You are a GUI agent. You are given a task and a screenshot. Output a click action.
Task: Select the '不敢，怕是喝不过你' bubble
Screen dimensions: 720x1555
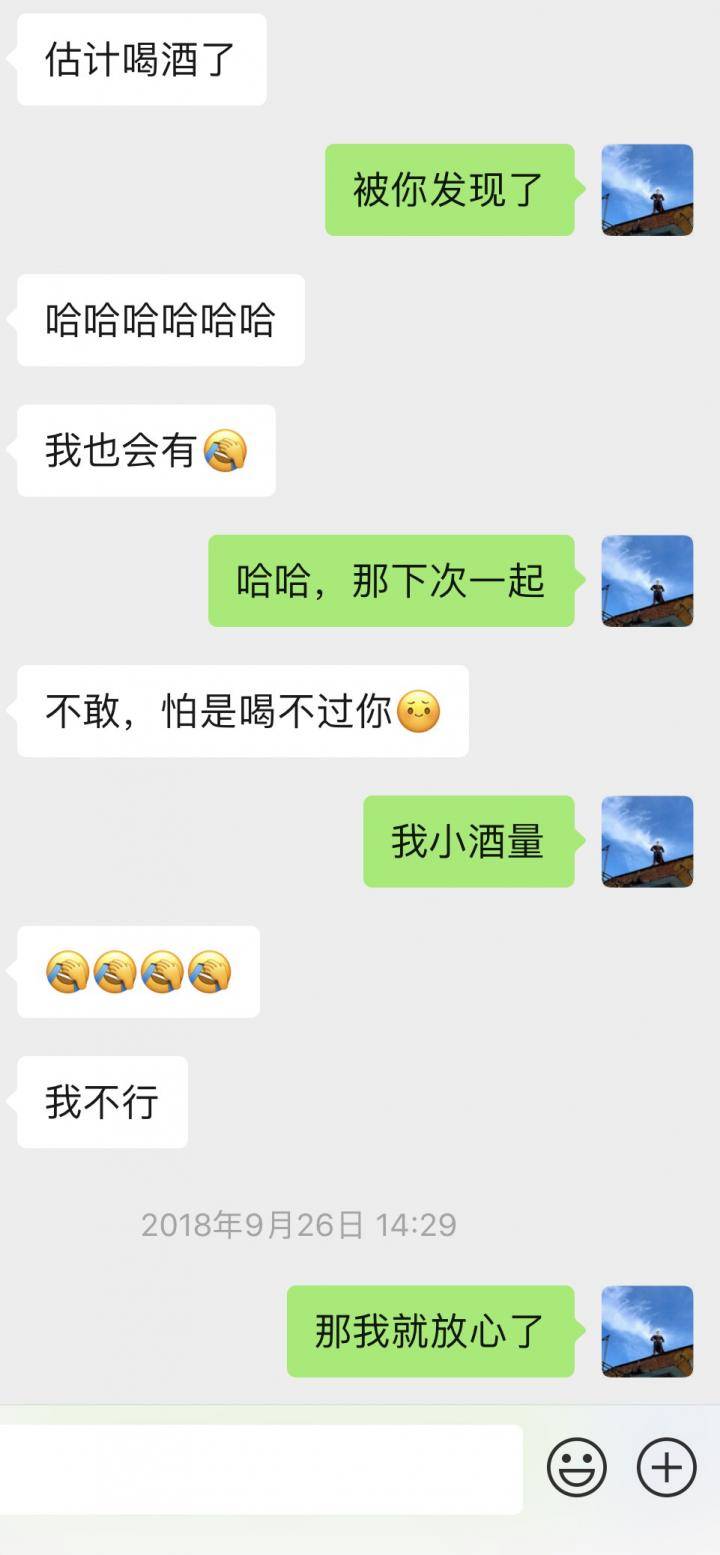(x=240, y=710)
